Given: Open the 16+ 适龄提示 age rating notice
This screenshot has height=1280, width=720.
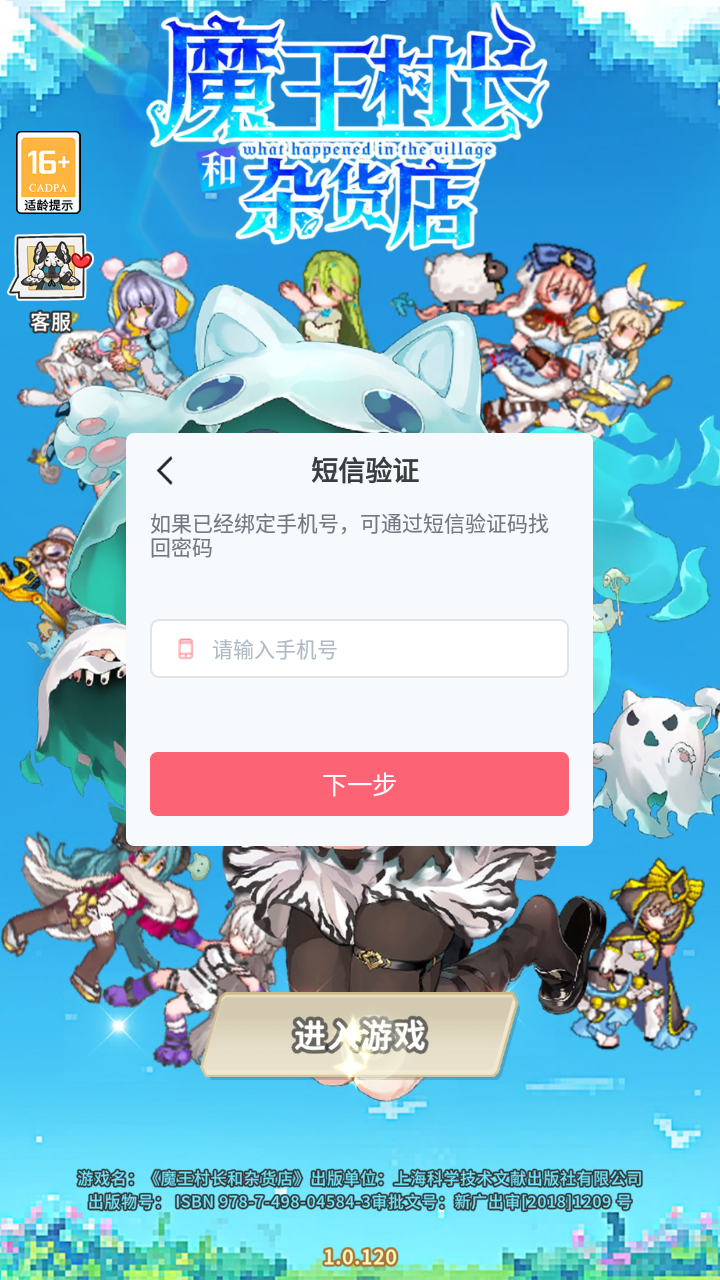Looking at the screenshot, I should point(48,173).
